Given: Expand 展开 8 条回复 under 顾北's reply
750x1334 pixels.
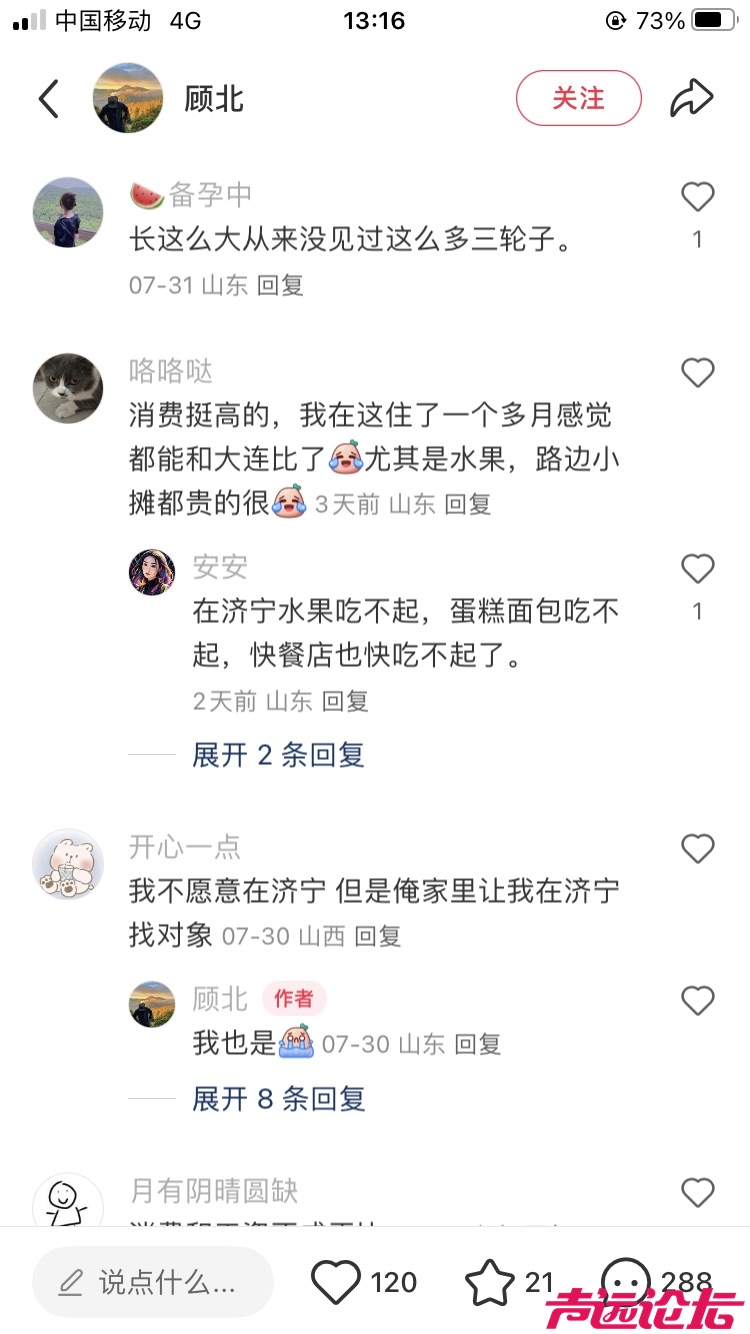Looking at the screenshot, I should (278, 1099).
